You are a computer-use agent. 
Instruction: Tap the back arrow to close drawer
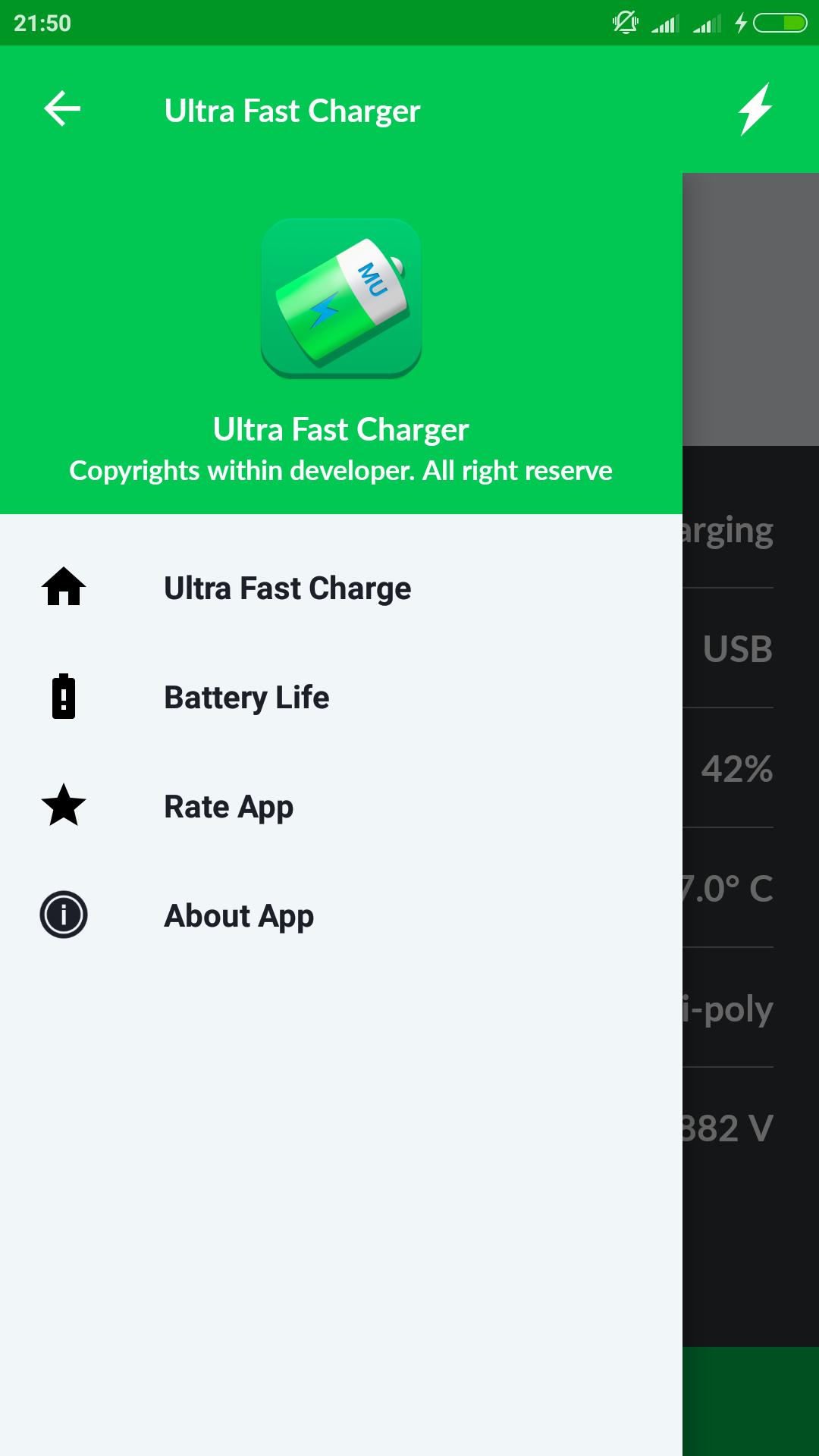pyautogui.click(x=62, y=109)
